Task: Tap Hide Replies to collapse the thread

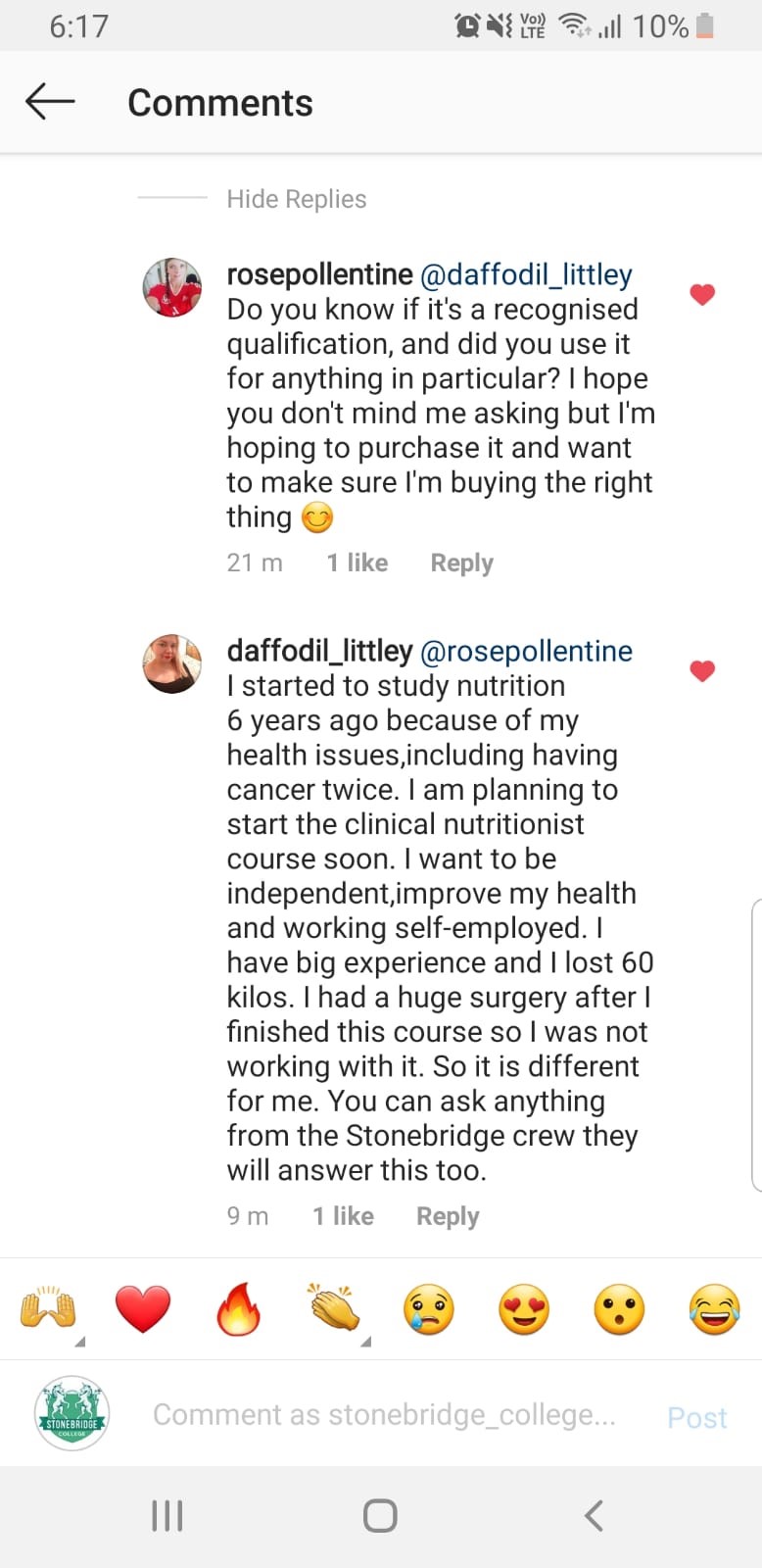Action: point(296,199)
